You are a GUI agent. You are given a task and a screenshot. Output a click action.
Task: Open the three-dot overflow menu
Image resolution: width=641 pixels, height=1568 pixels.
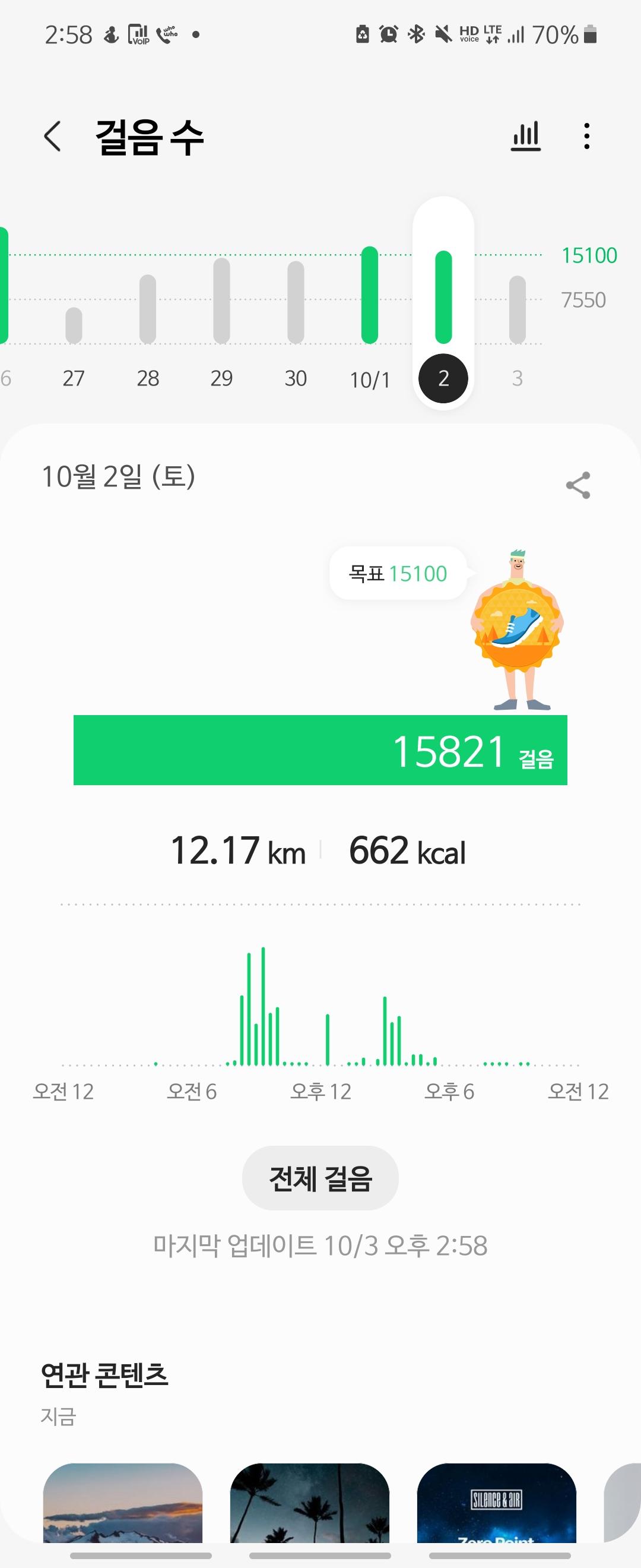click(586, 136)
